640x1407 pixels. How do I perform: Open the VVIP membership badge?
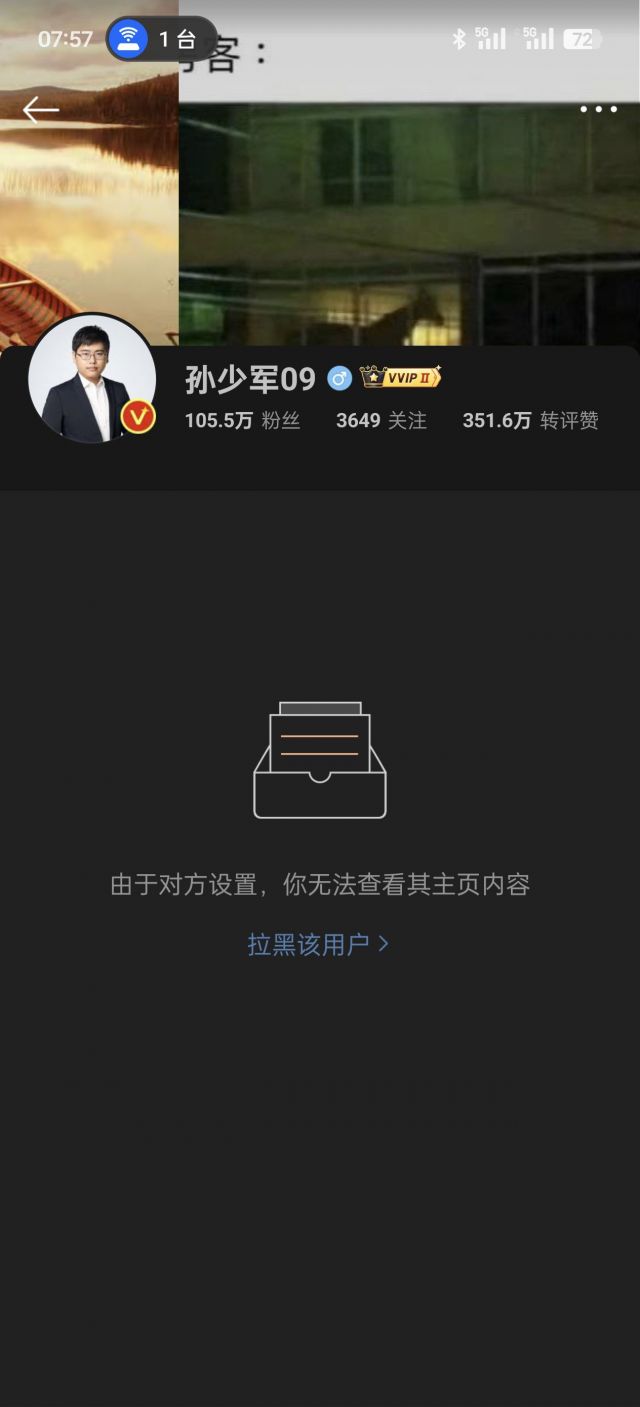[401, 377]
